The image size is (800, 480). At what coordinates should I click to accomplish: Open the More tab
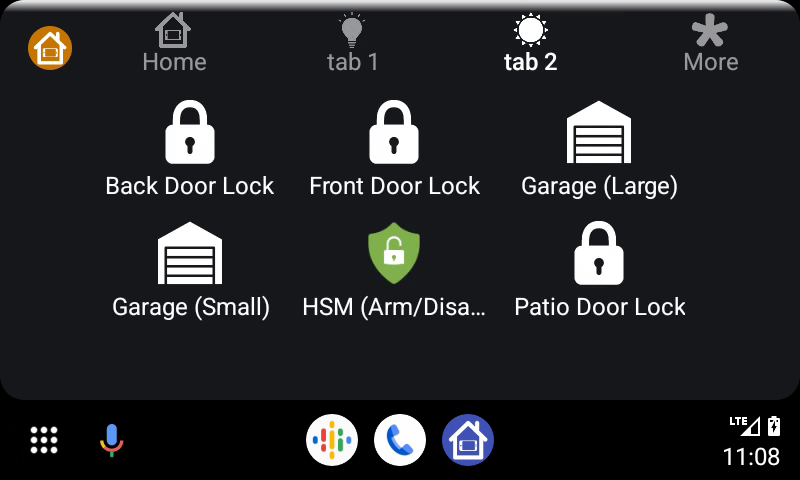click(x=710, y=43)
